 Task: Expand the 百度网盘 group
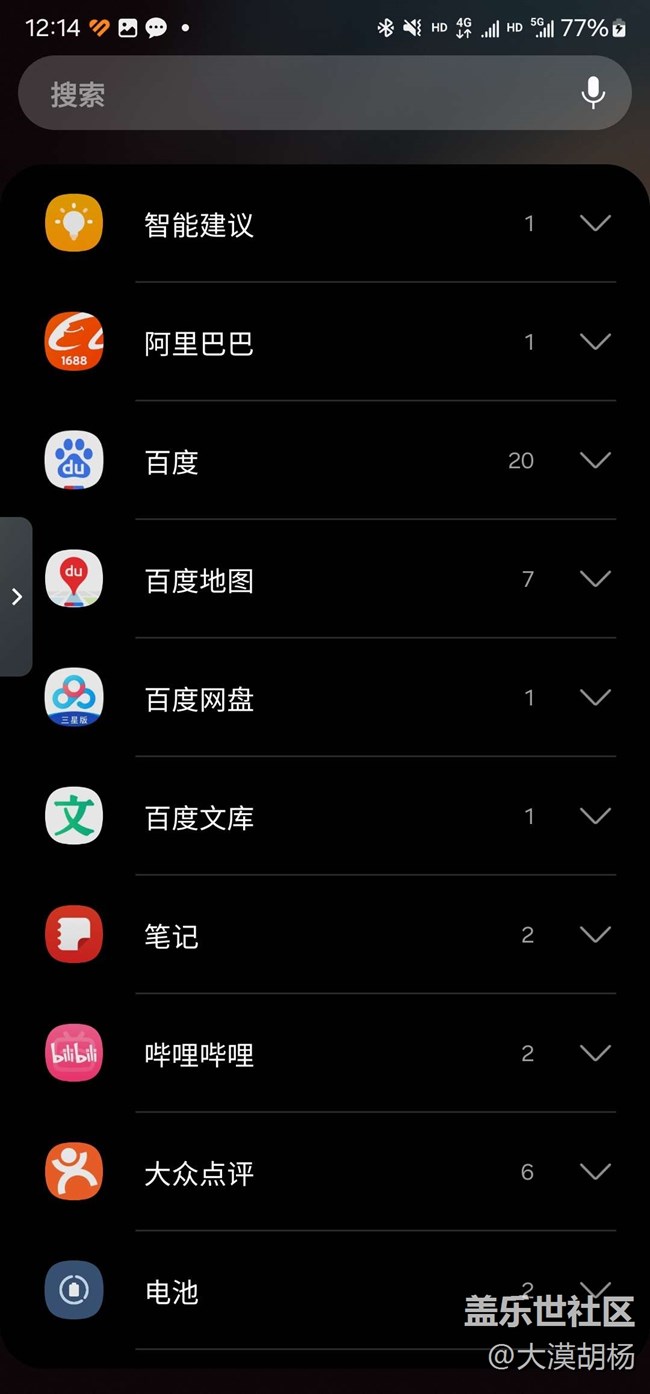point(595,698)
